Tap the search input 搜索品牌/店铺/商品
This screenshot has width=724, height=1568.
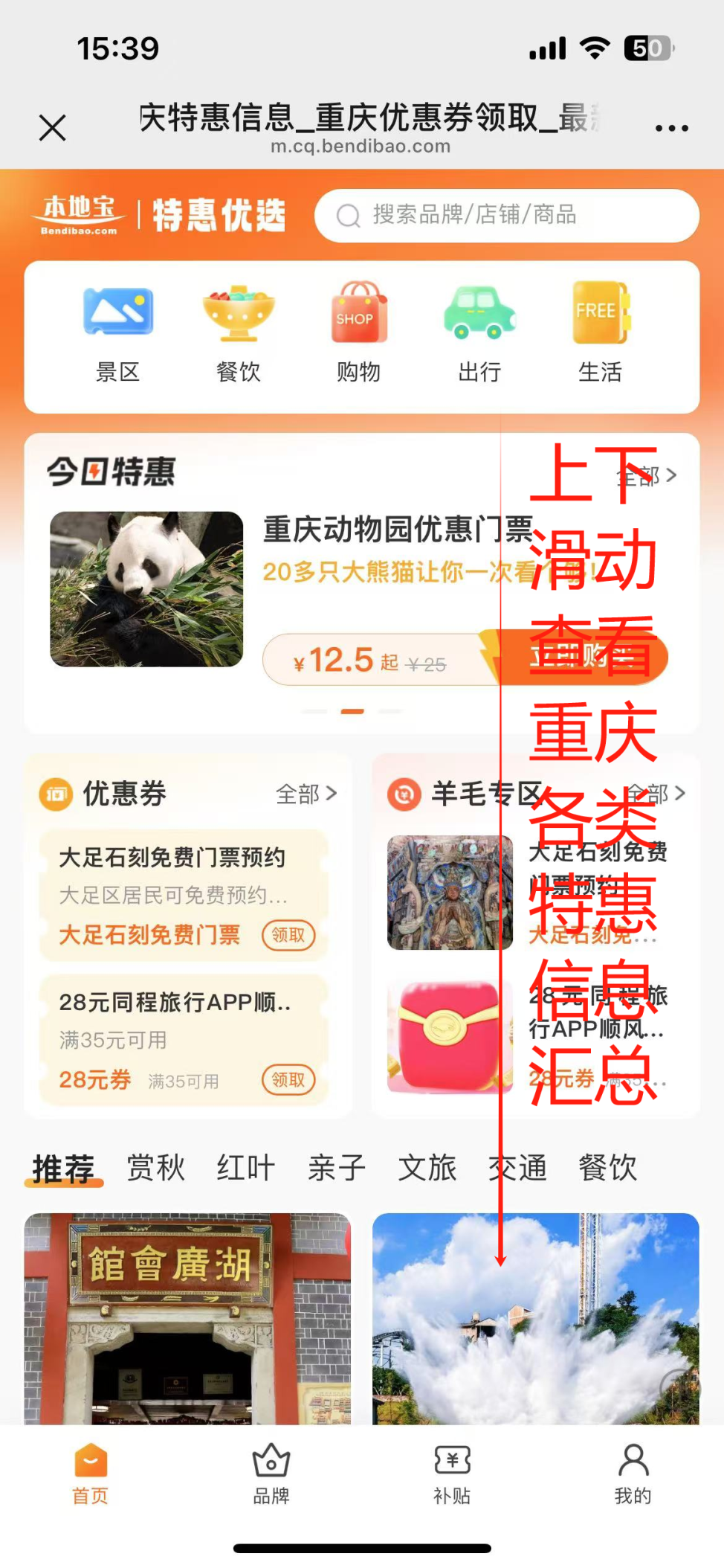click(x=476, y=216)
